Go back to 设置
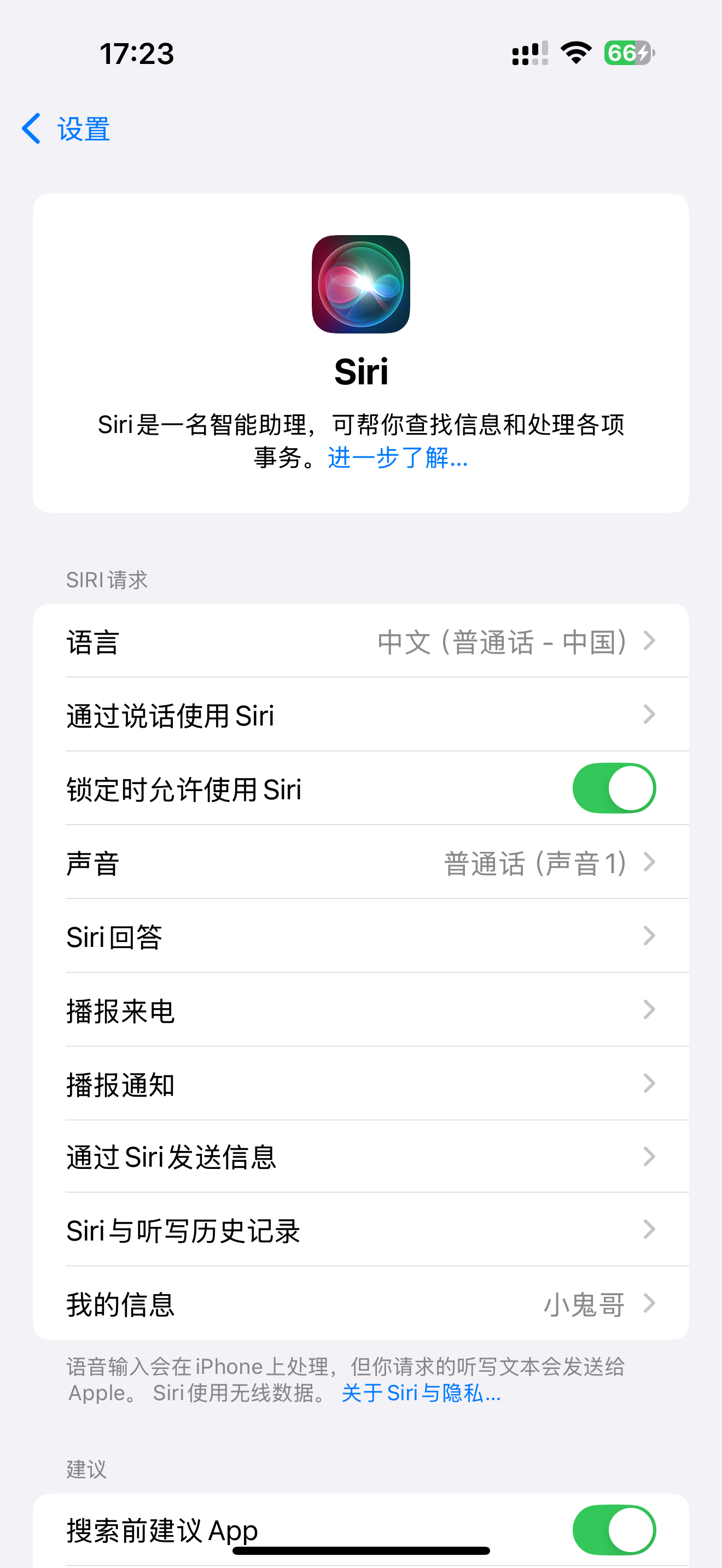722x1568 pixels. [66, 129]
